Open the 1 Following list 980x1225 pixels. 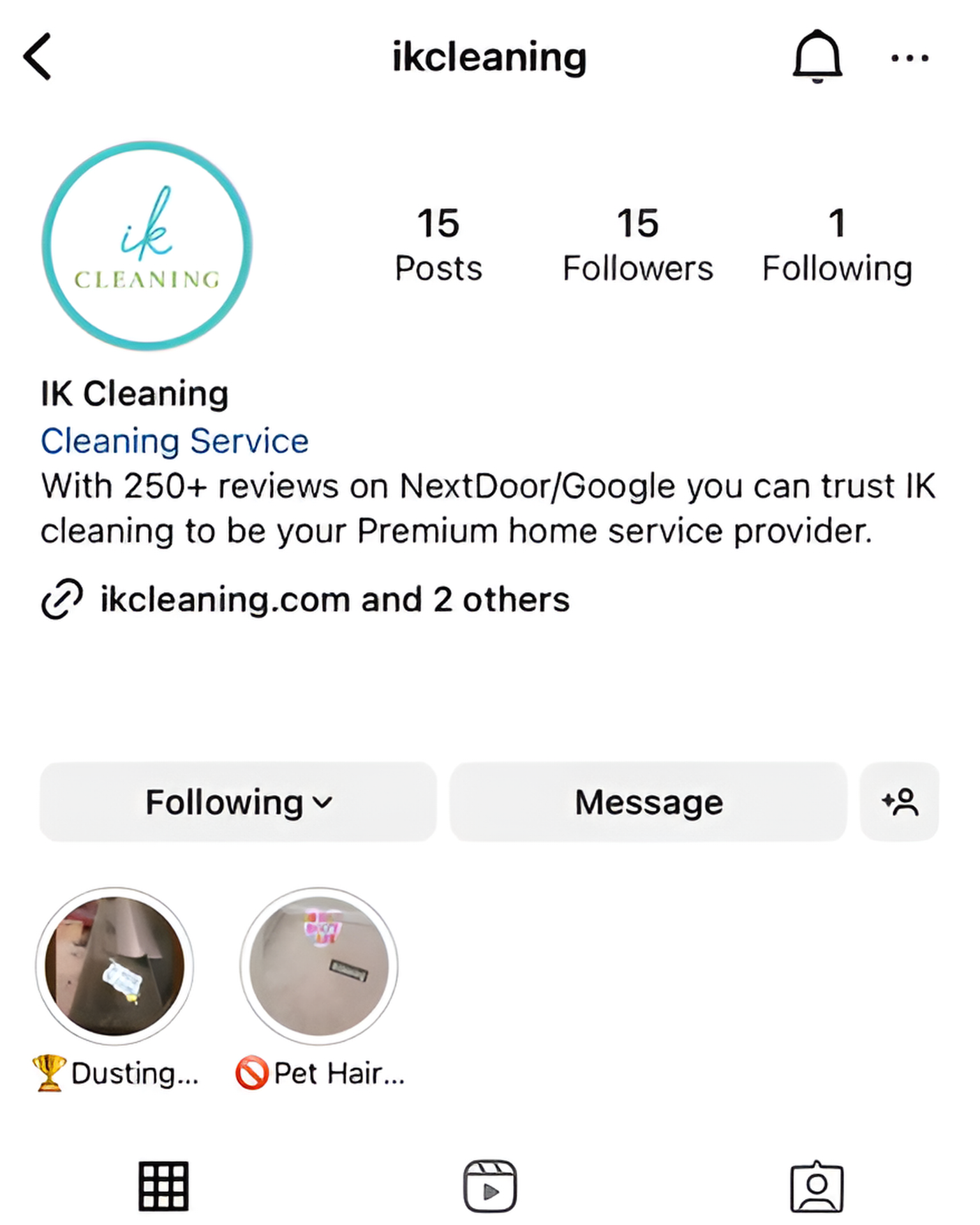(x=837, y=245)
